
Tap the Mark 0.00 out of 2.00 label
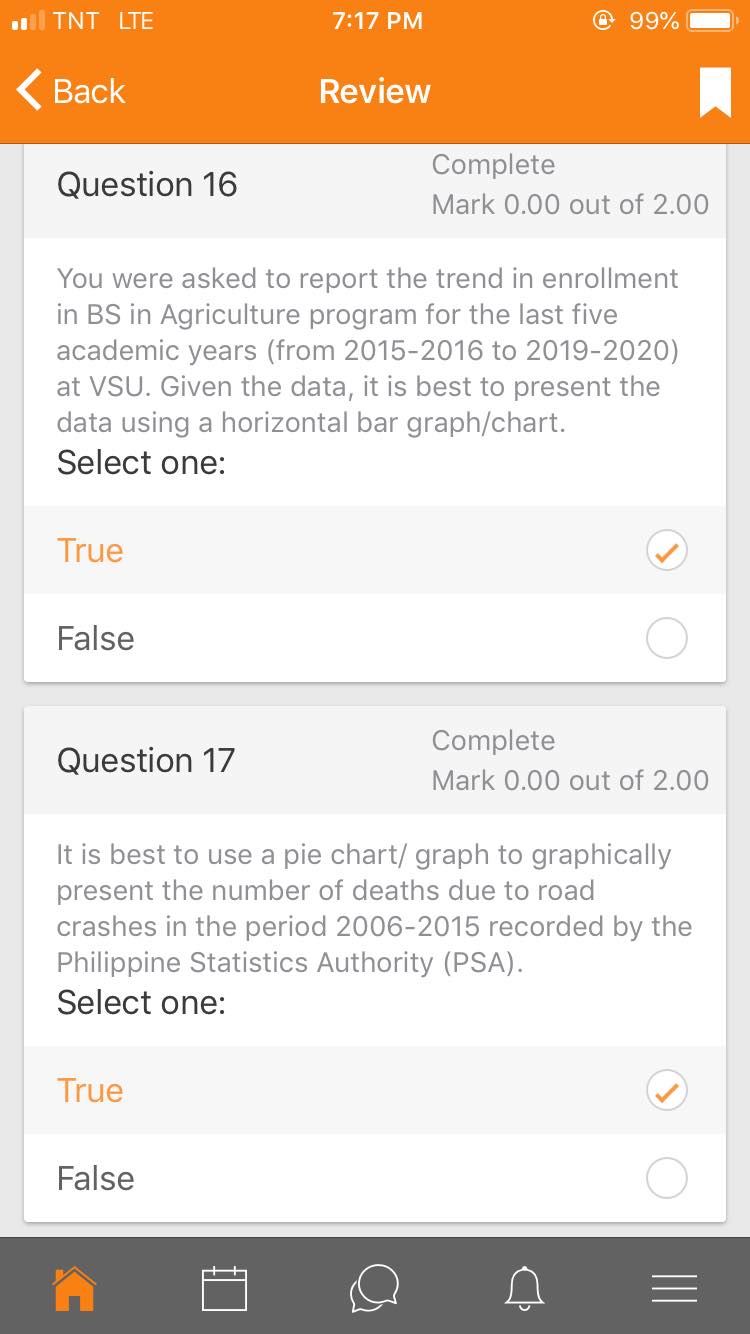[570, 204]
